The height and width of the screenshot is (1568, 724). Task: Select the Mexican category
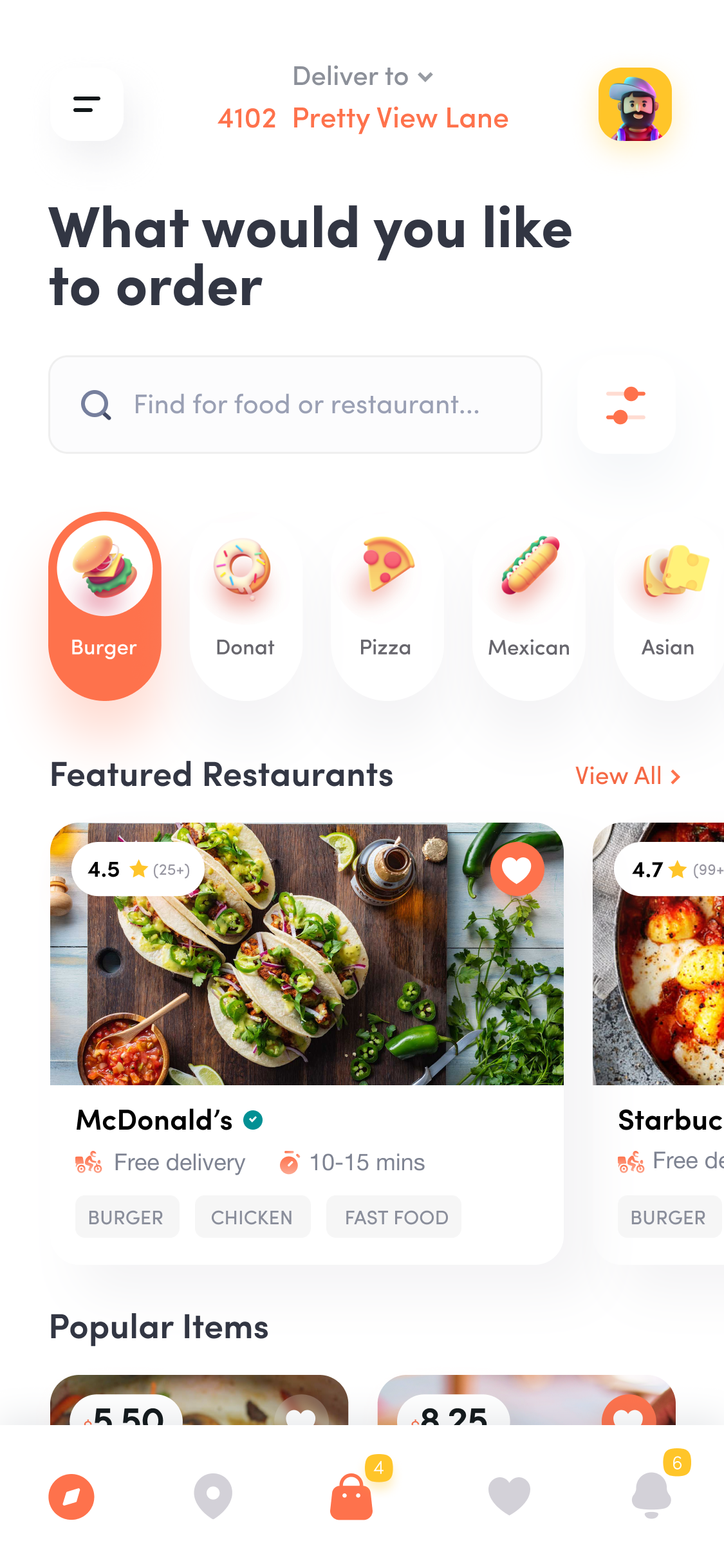[x=528, y=608]
